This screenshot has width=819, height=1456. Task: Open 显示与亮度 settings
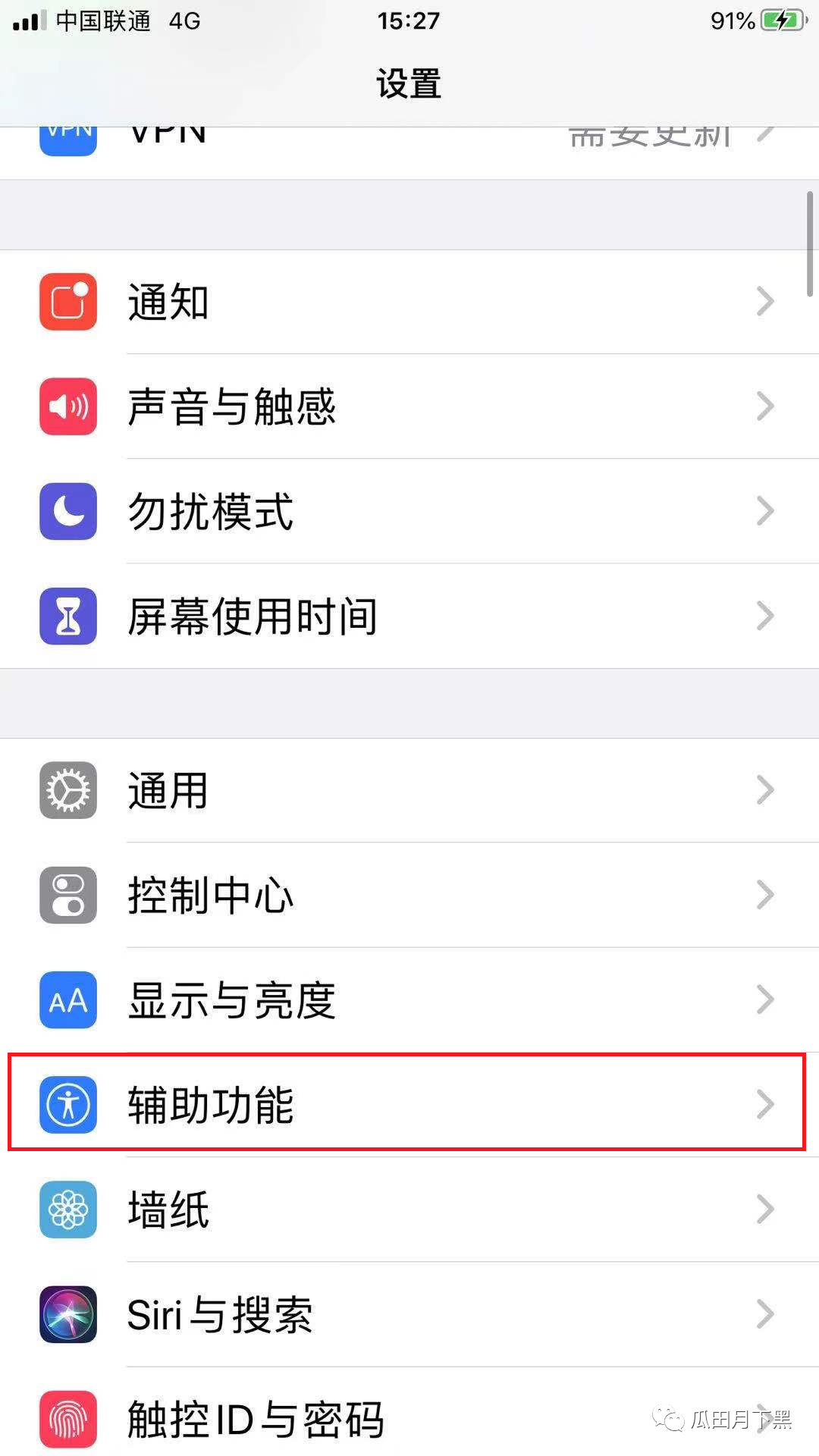pos(409,999)
